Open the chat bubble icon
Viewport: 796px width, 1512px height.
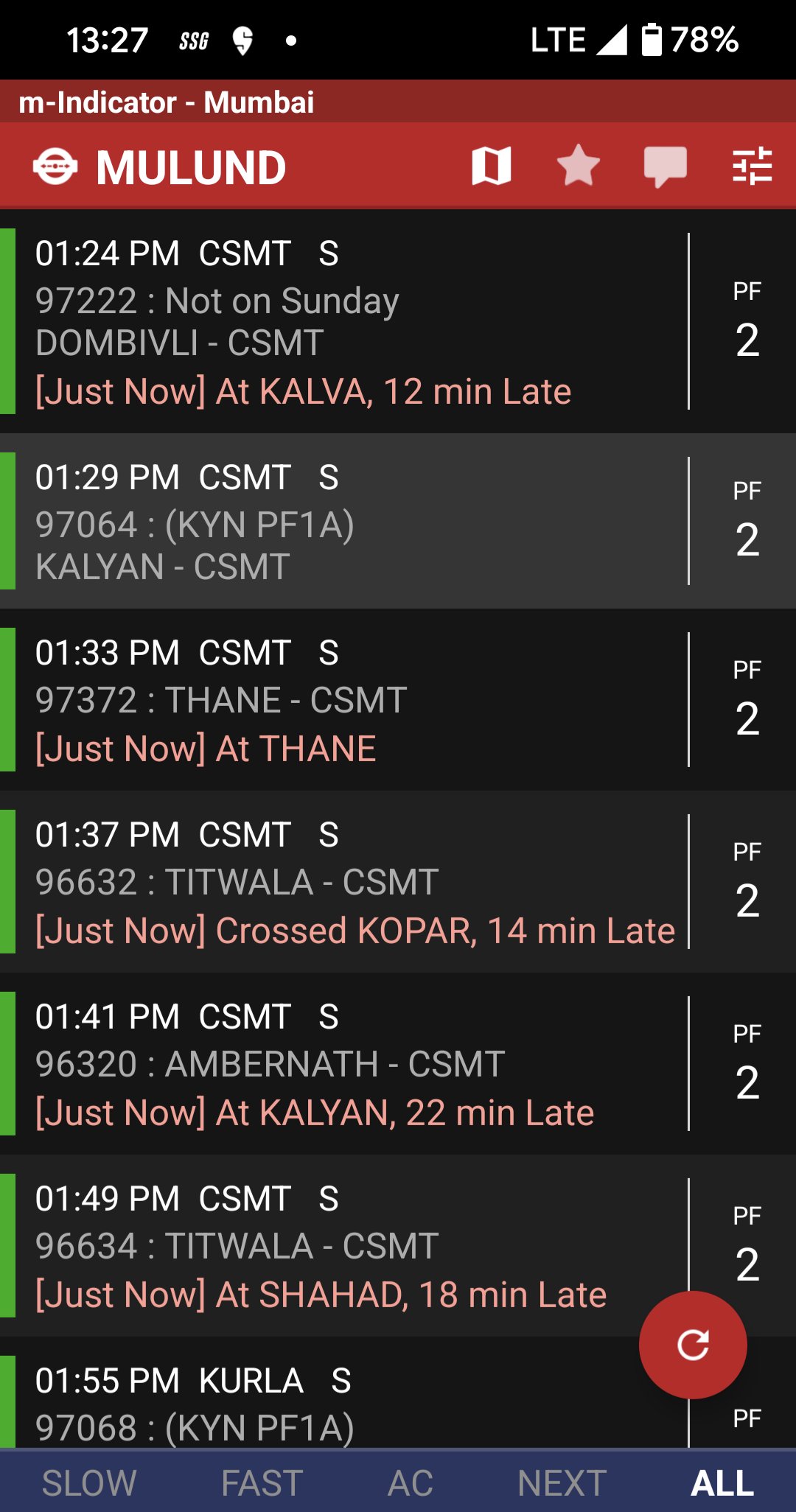point(665,167)
